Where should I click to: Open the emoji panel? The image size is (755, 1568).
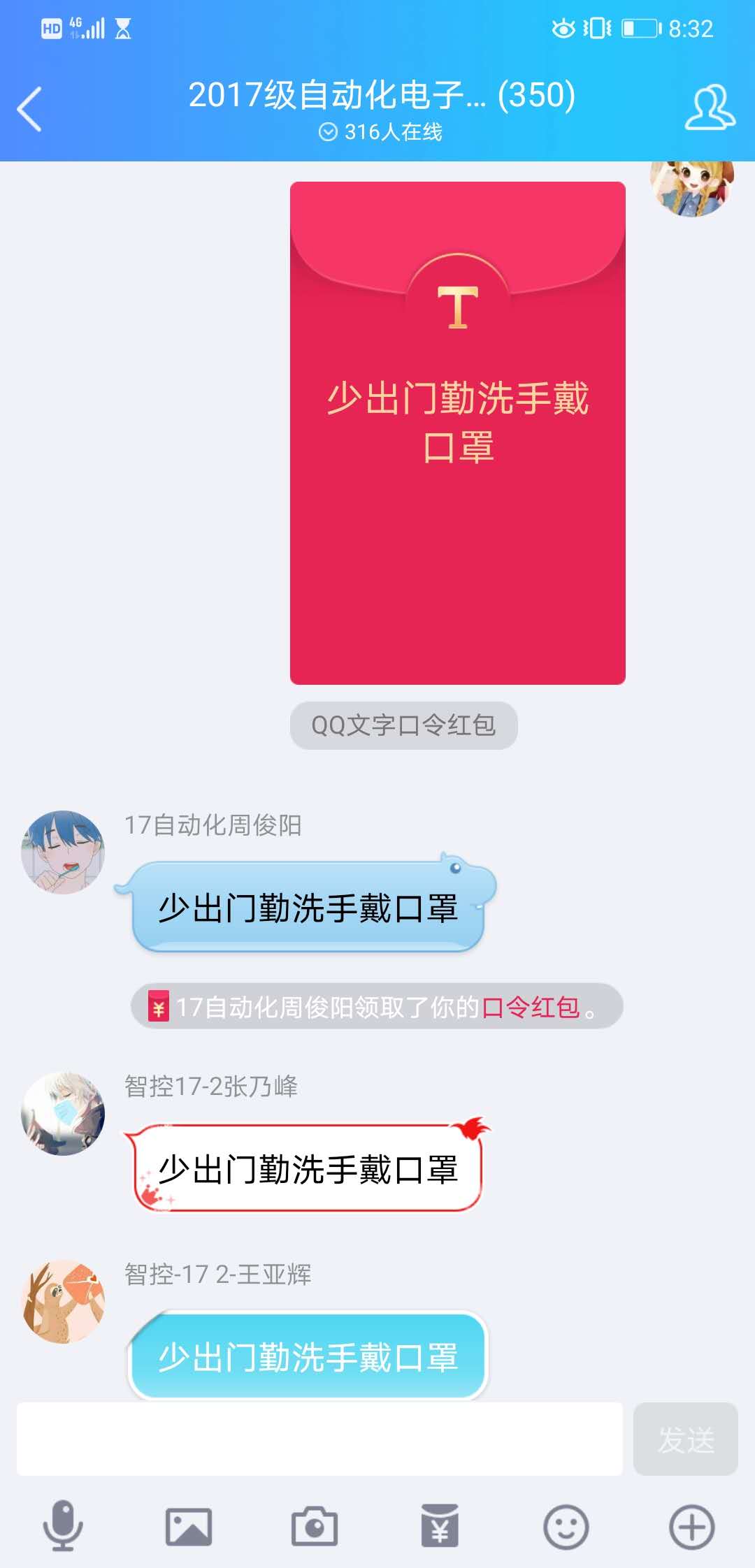(566, 1526)
